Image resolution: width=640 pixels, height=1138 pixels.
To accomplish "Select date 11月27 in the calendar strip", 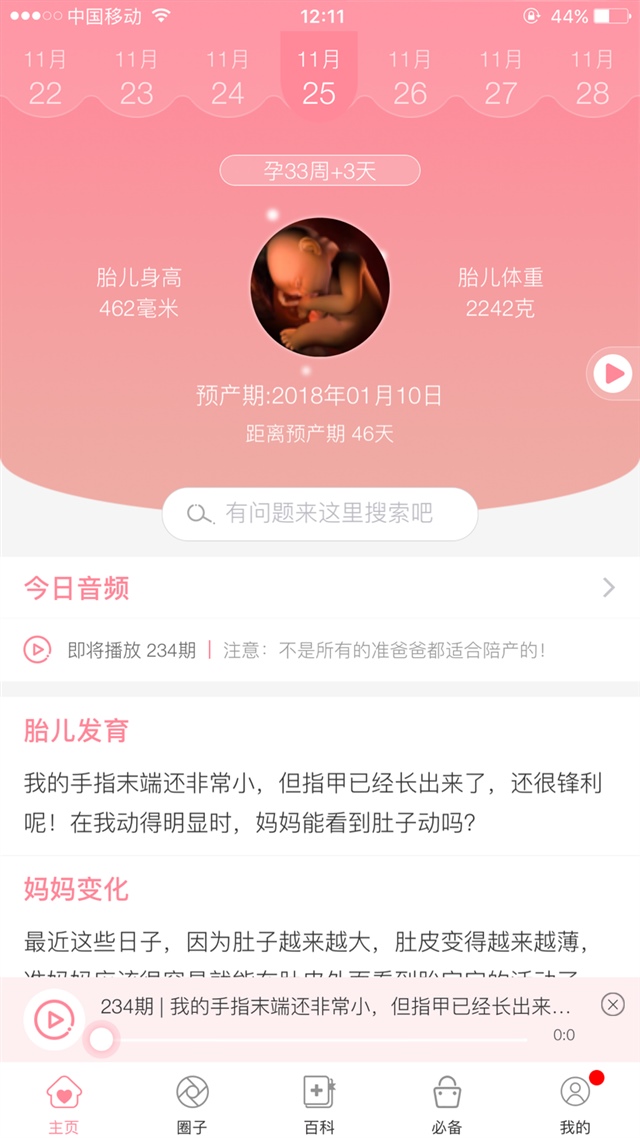I will pyautogui.click(x=501, y=78).
